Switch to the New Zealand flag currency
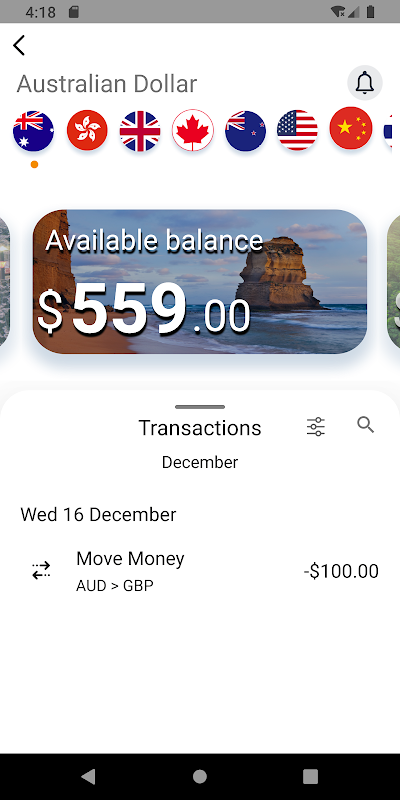 click(245, 131)
